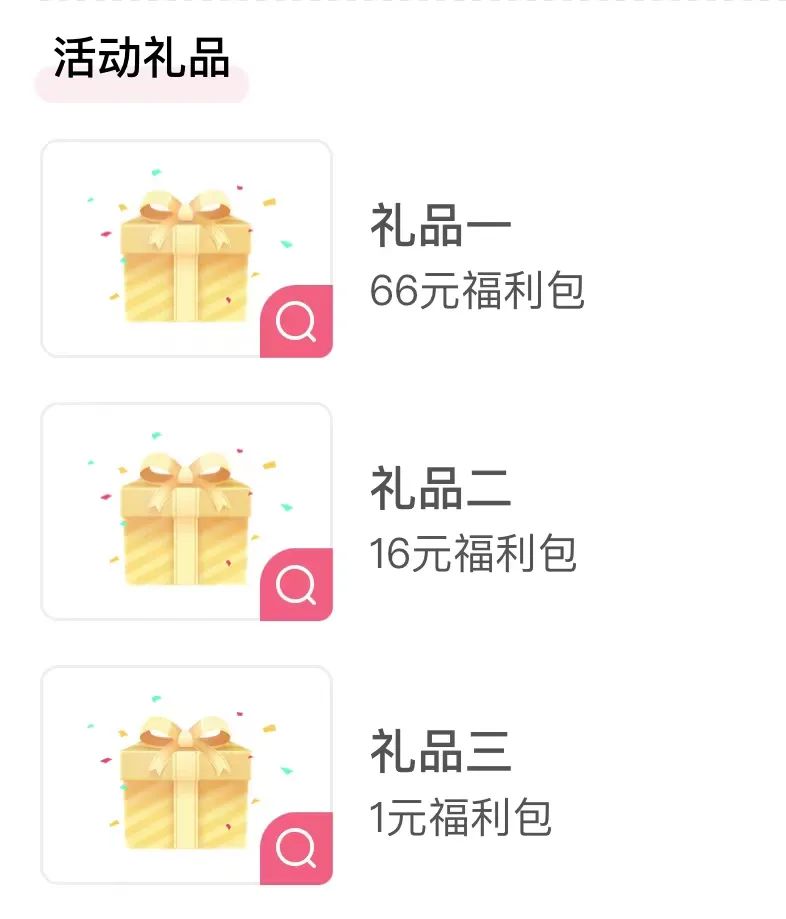View the 礼品二 16元福利包 gift picture
The height and width of the screenshot is (919, 786).
tap(296, 585)
